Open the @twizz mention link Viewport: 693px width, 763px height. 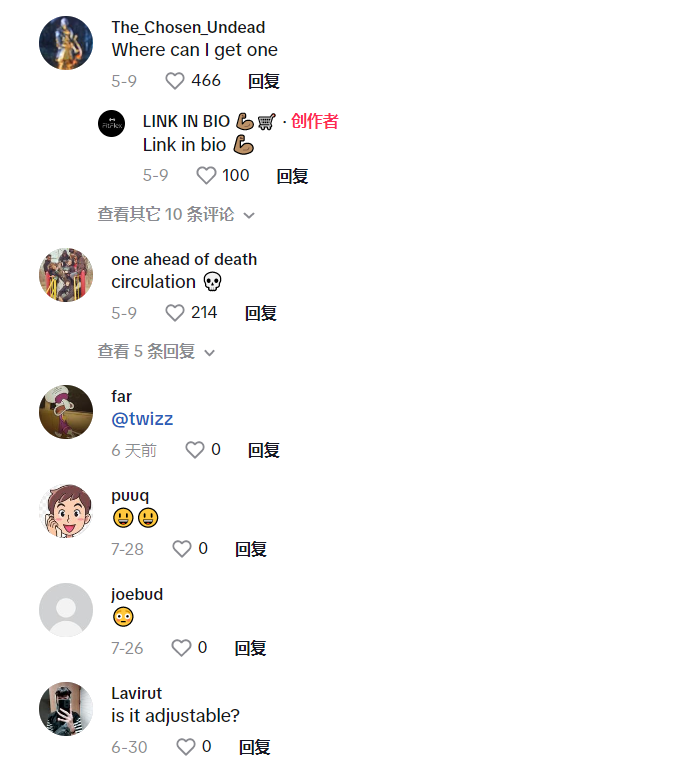[142, 419]
